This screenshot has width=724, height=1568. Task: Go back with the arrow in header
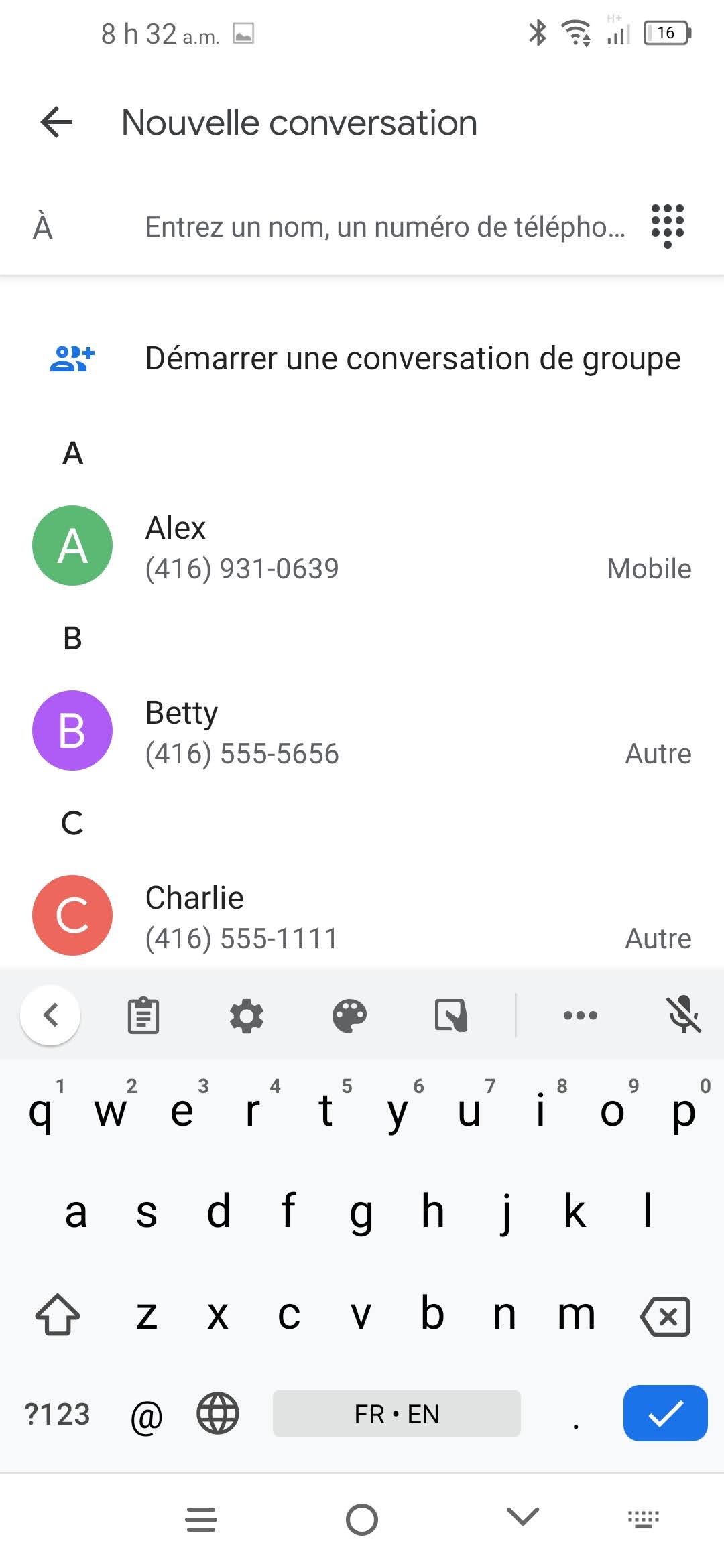coord(56,121)
